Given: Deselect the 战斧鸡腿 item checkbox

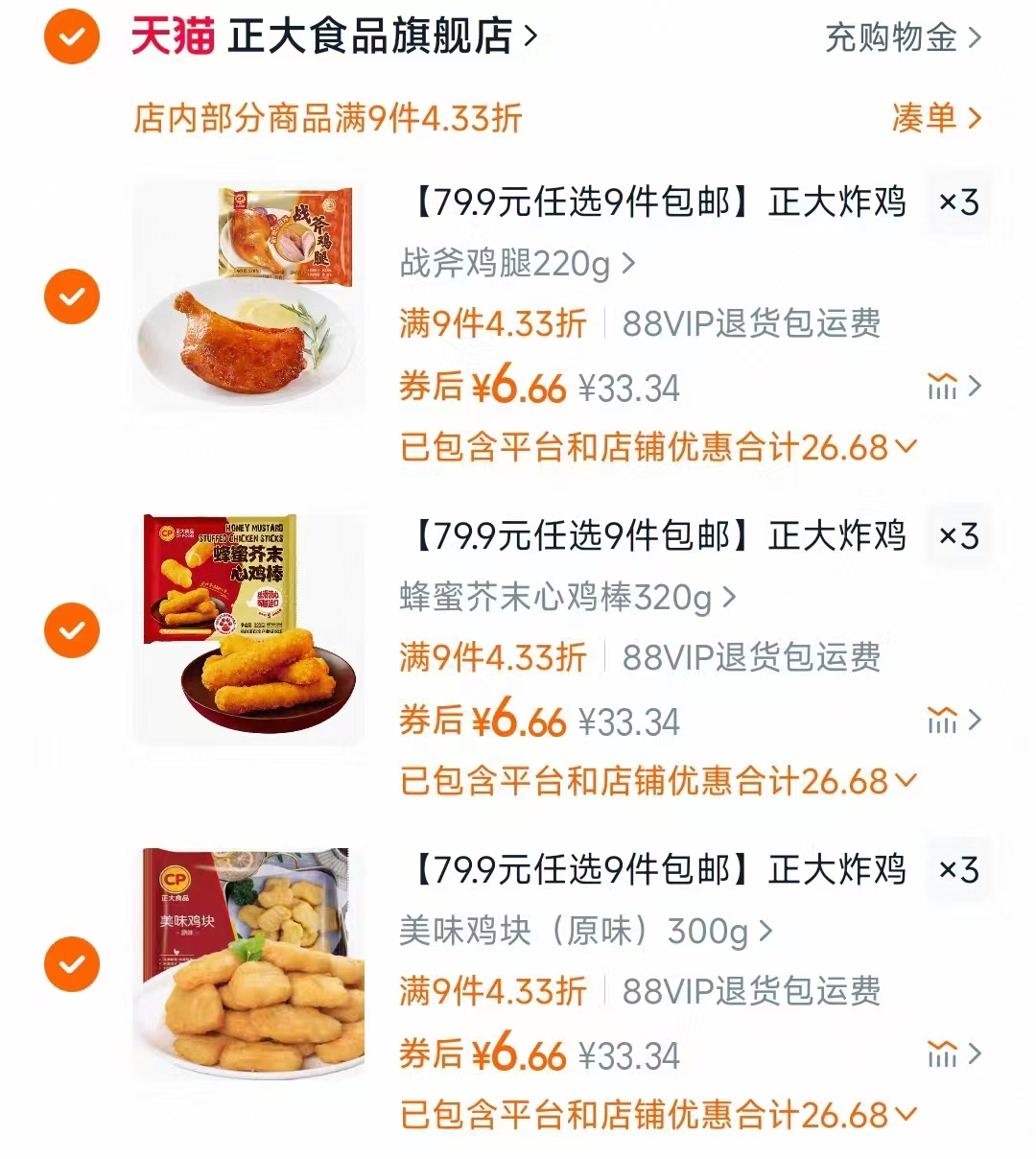Looking at the screenshot, I should 71,295.
